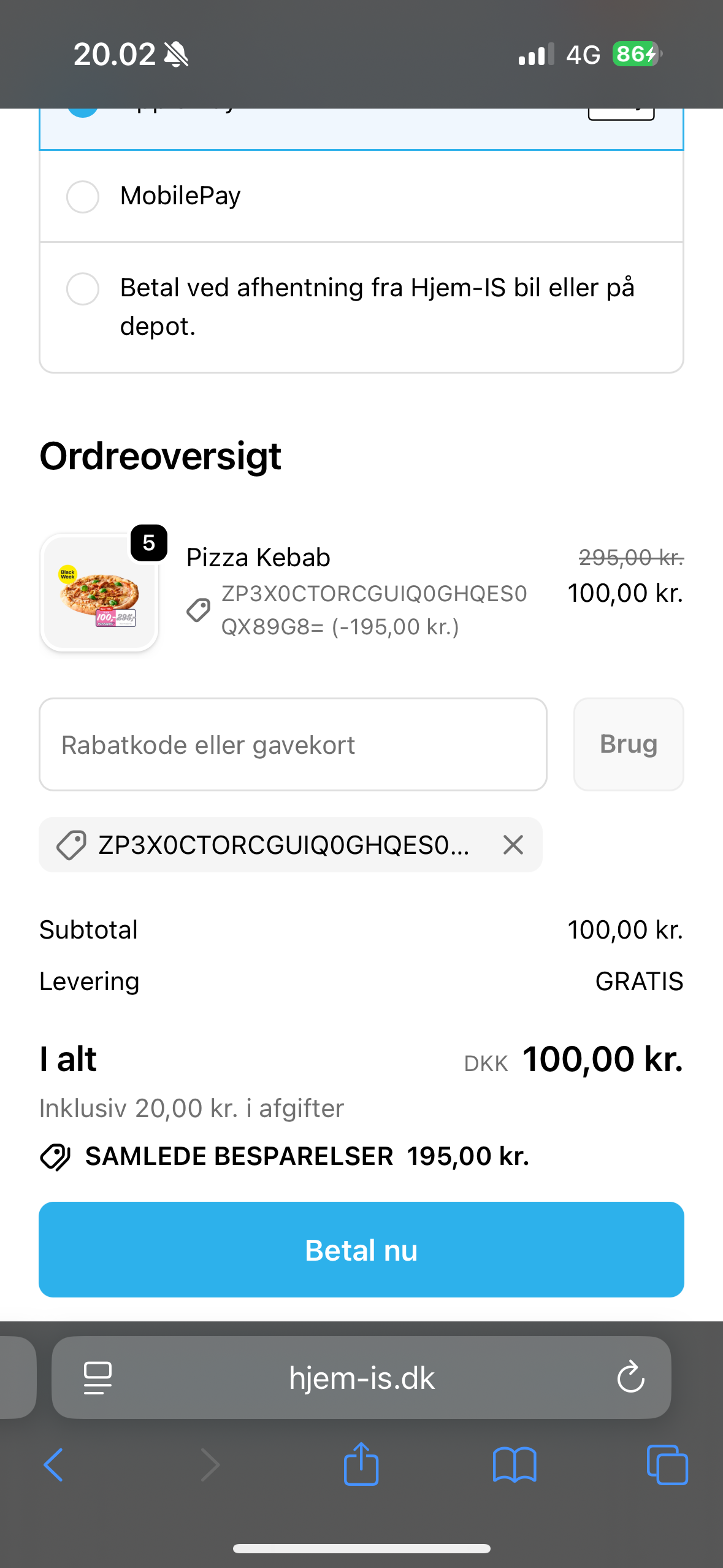Image resolution: width=723 pixels, height=1568 pixels.
Task: Apply code with the Brug button
Action: (x=628, y=744)
